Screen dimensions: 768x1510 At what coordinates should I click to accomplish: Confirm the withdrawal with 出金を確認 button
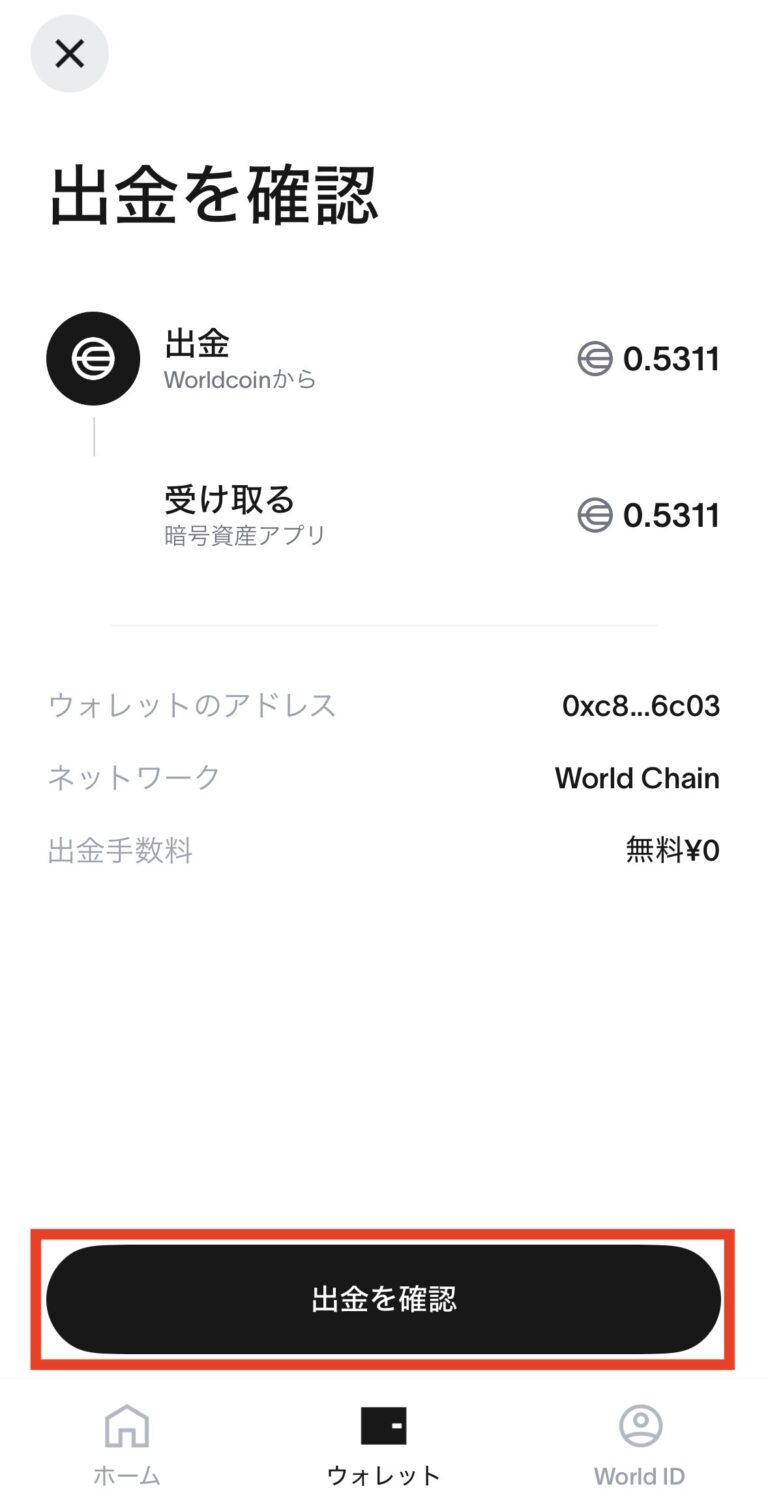383,1299
